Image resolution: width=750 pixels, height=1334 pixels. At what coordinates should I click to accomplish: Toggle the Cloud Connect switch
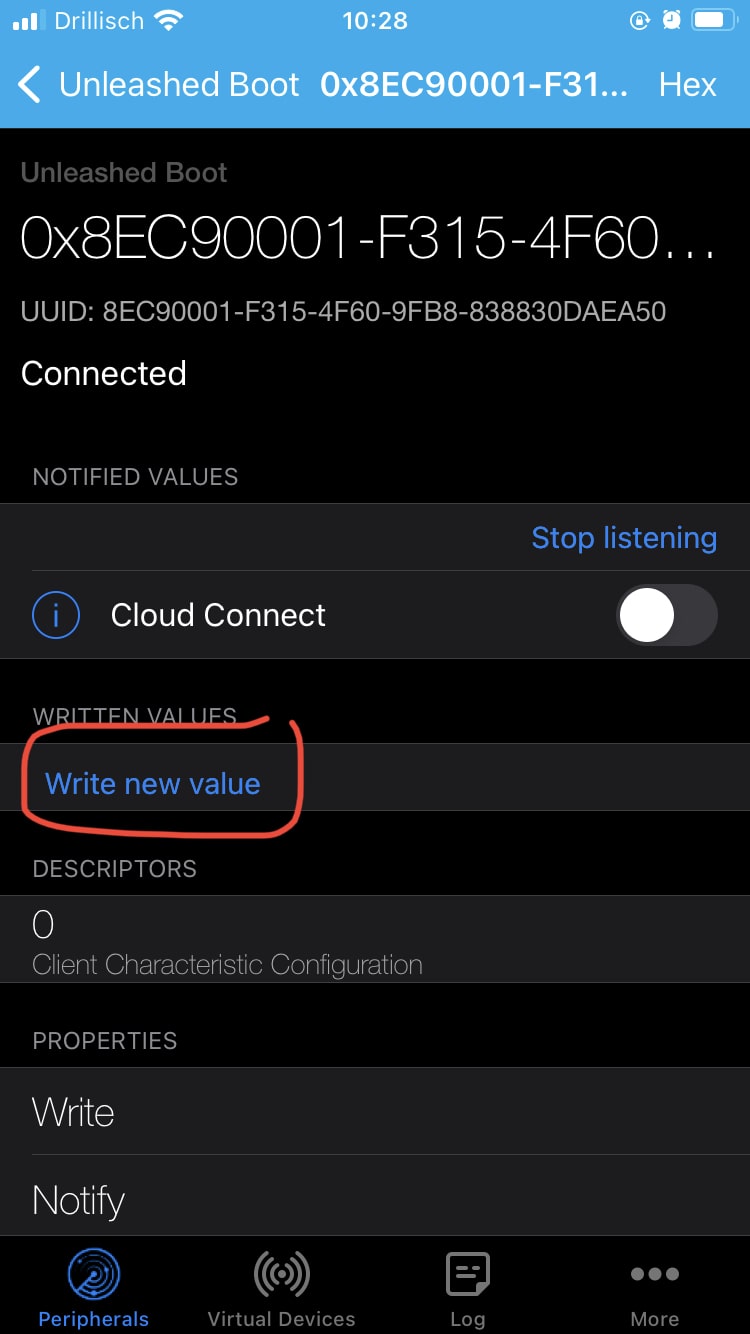666,615
